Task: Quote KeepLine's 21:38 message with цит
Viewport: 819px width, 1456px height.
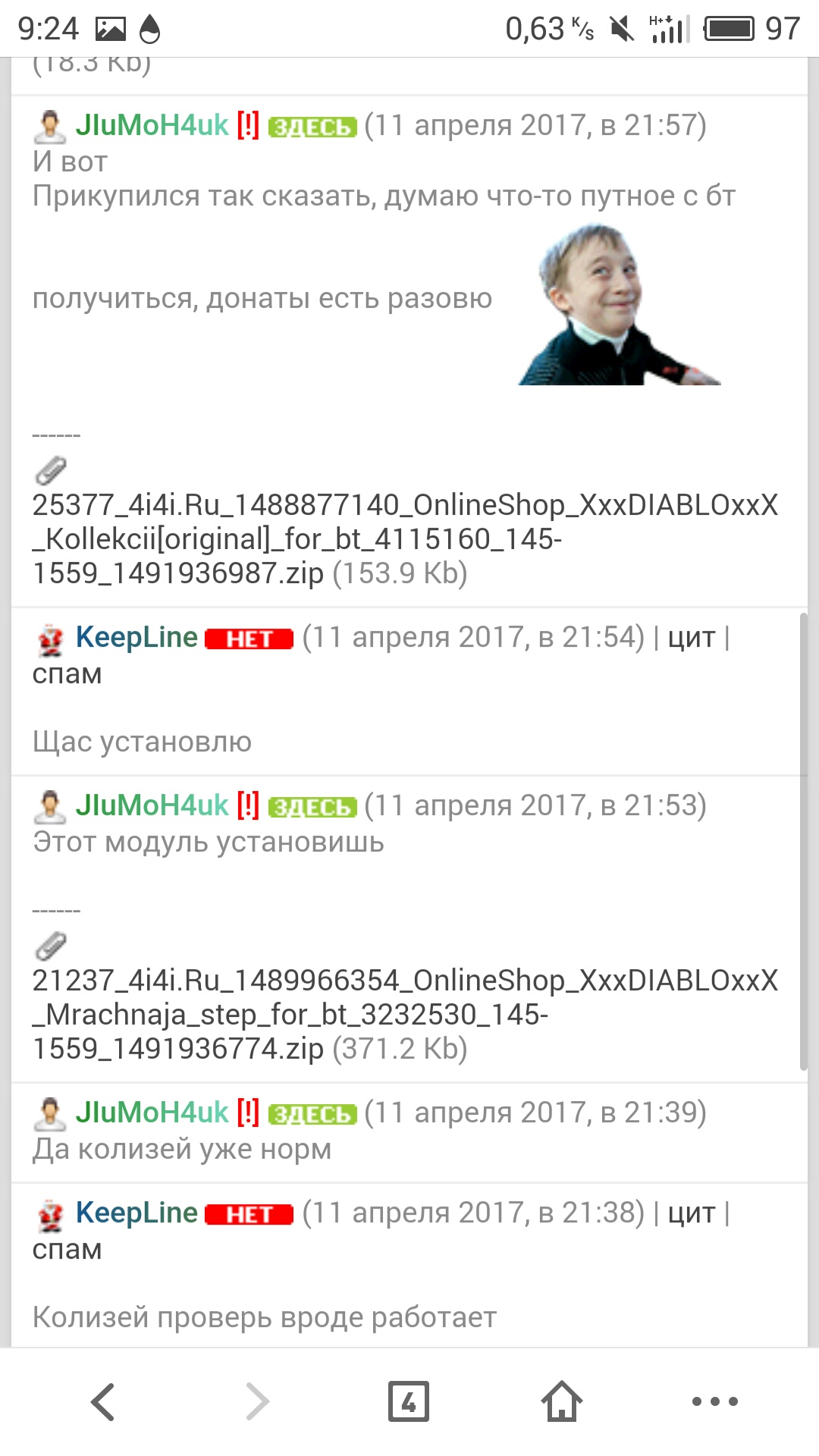Action: (691, 1213)
